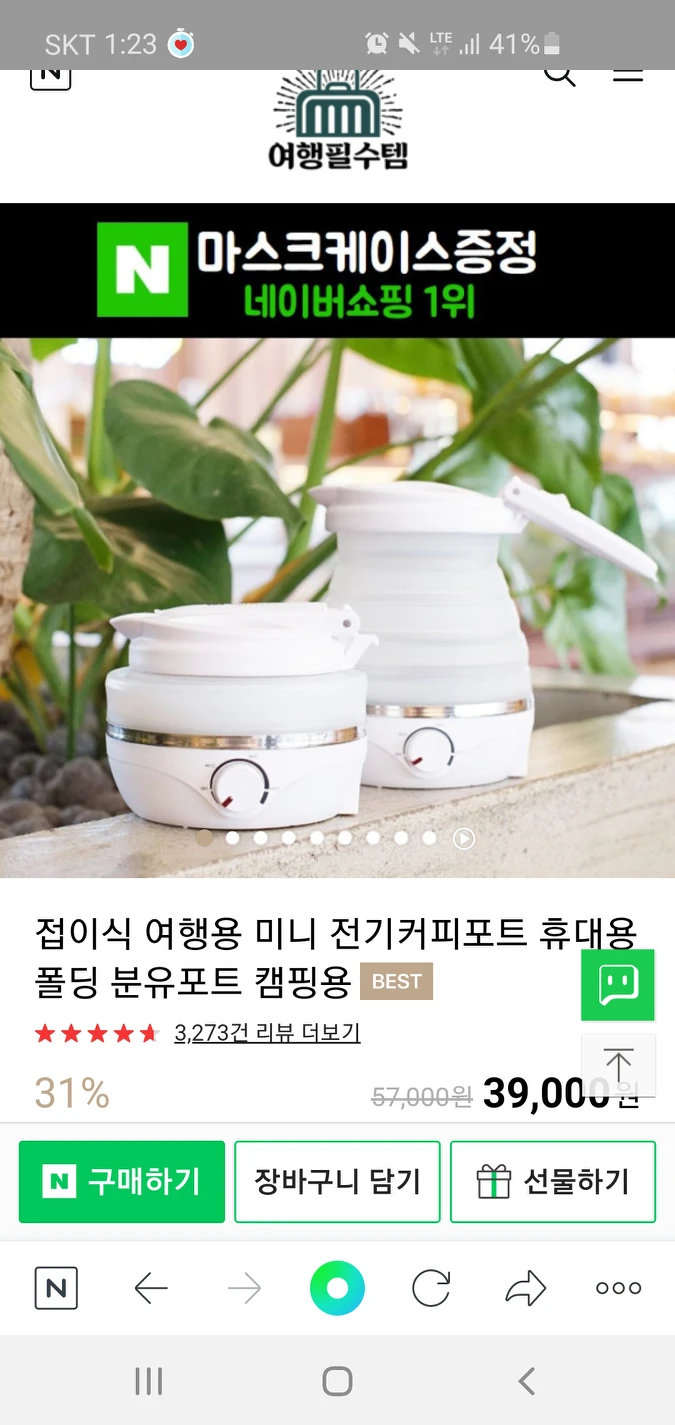Go to Naver home in browser bar

pos(56,1289)
